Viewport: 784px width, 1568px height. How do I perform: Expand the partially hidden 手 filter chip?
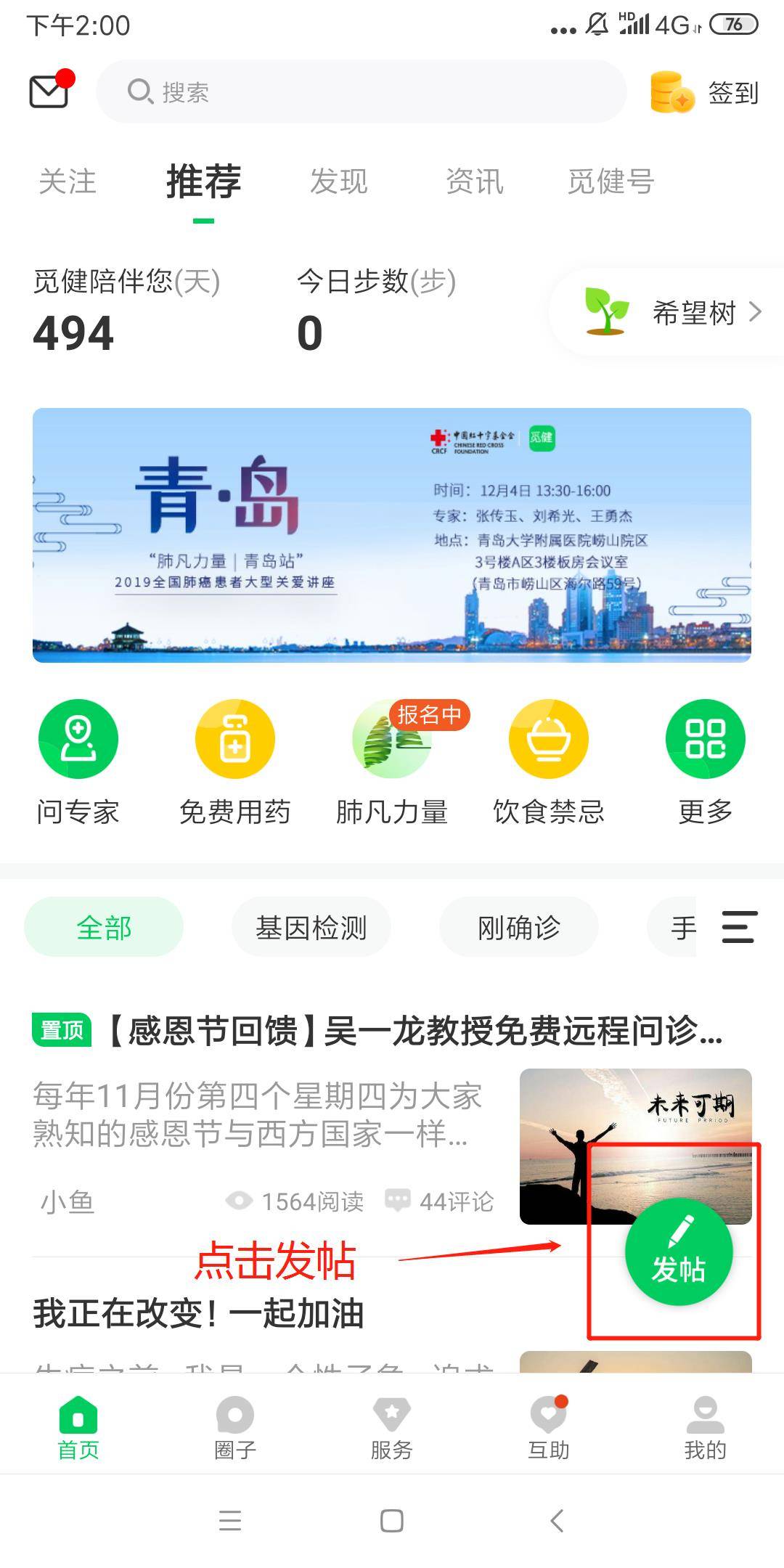click(683, 927)
